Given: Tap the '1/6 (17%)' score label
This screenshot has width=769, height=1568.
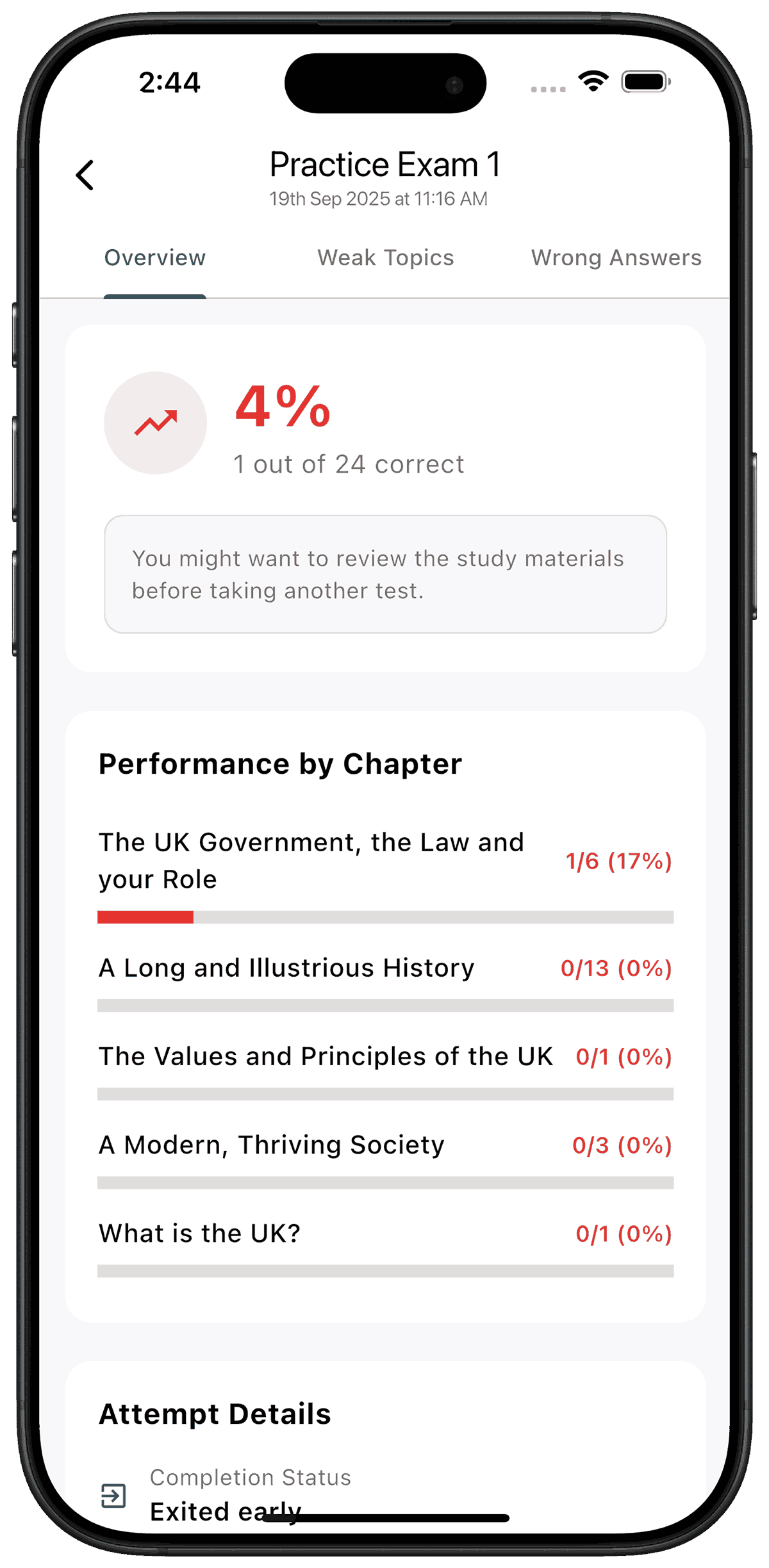Looking at the screenshot, I should coord(617,862).
